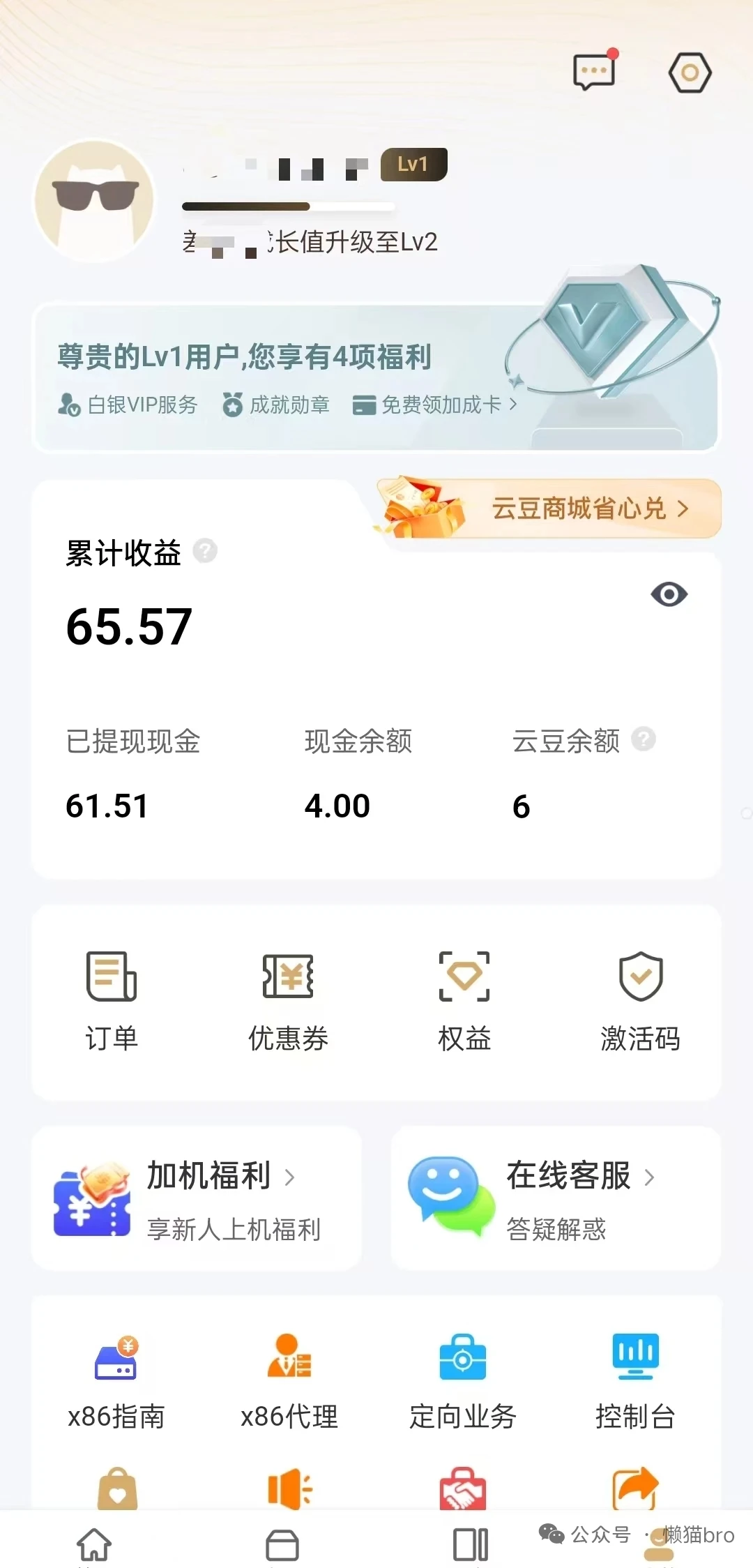Open the 累计收益 question mark tooltip
The width and height of the screenshot is (753, 1568).
point(204,552)
